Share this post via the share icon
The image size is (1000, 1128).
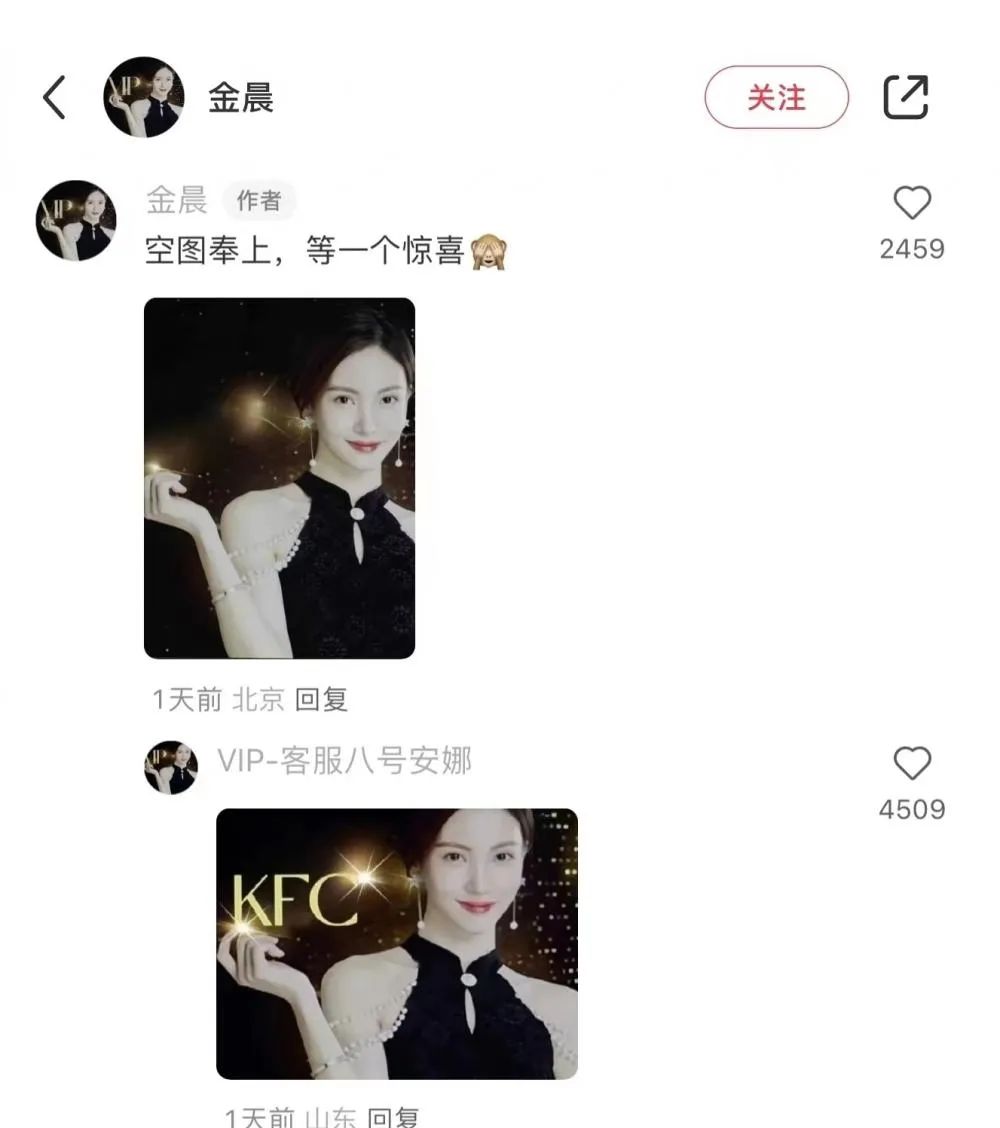906,98
